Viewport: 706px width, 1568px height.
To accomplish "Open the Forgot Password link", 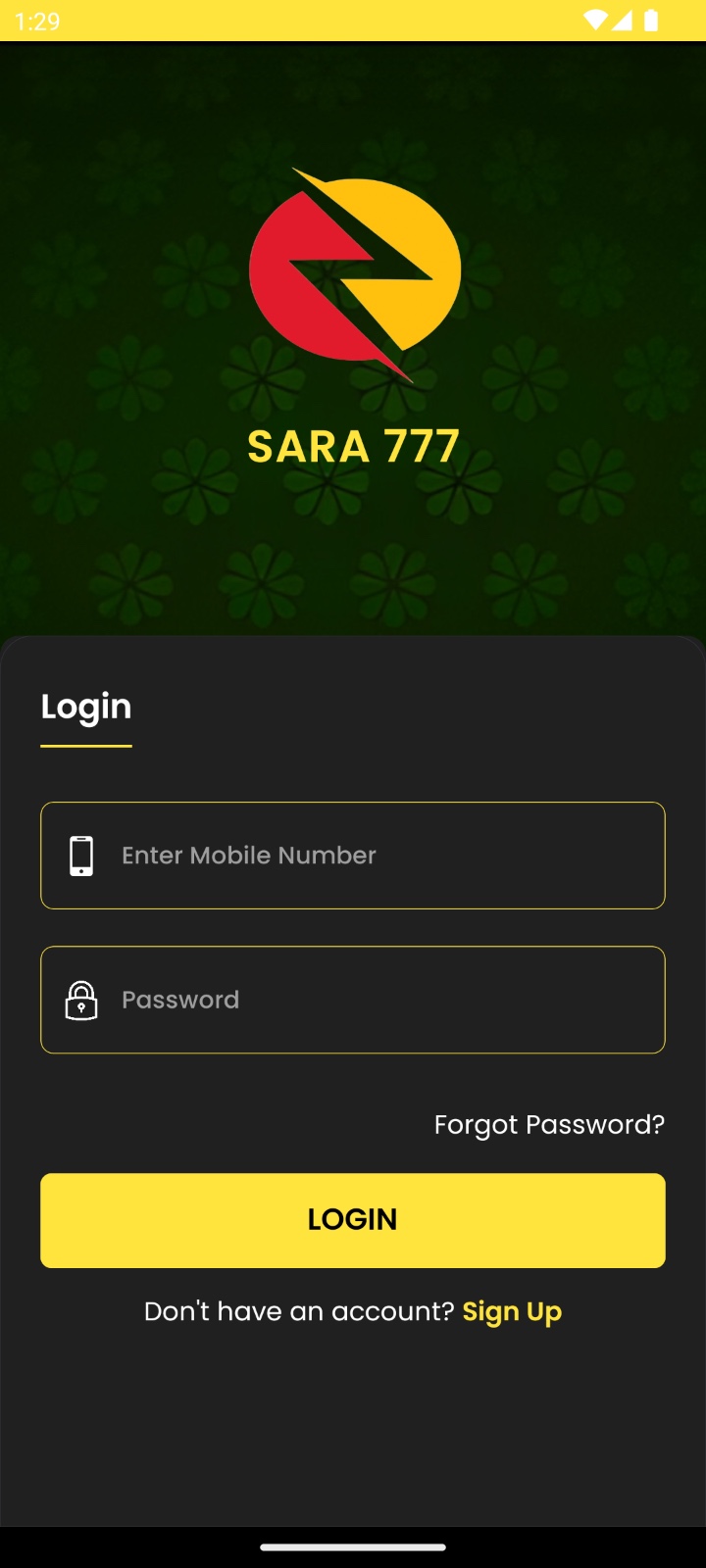I will [549, 1124].
